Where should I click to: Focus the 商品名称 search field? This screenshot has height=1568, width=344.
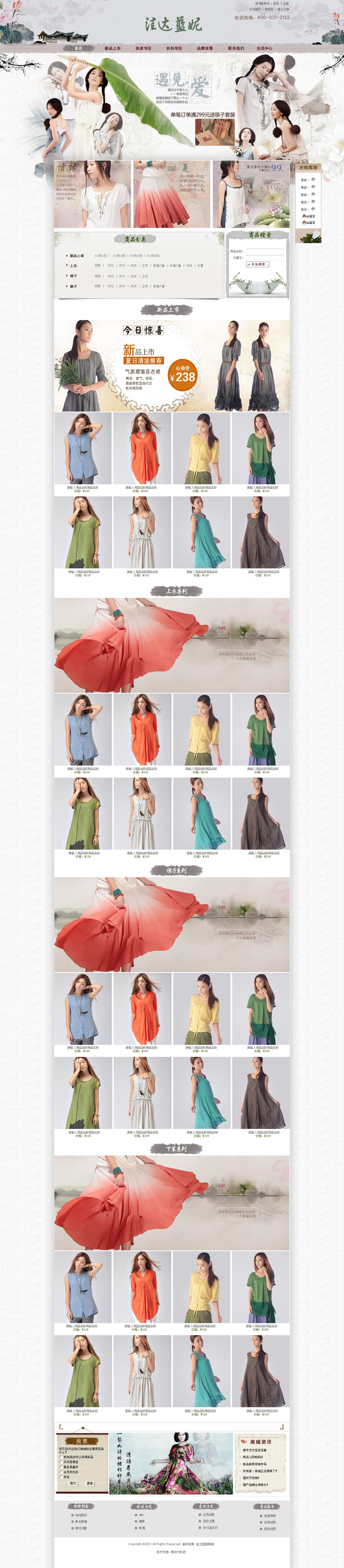265,251
